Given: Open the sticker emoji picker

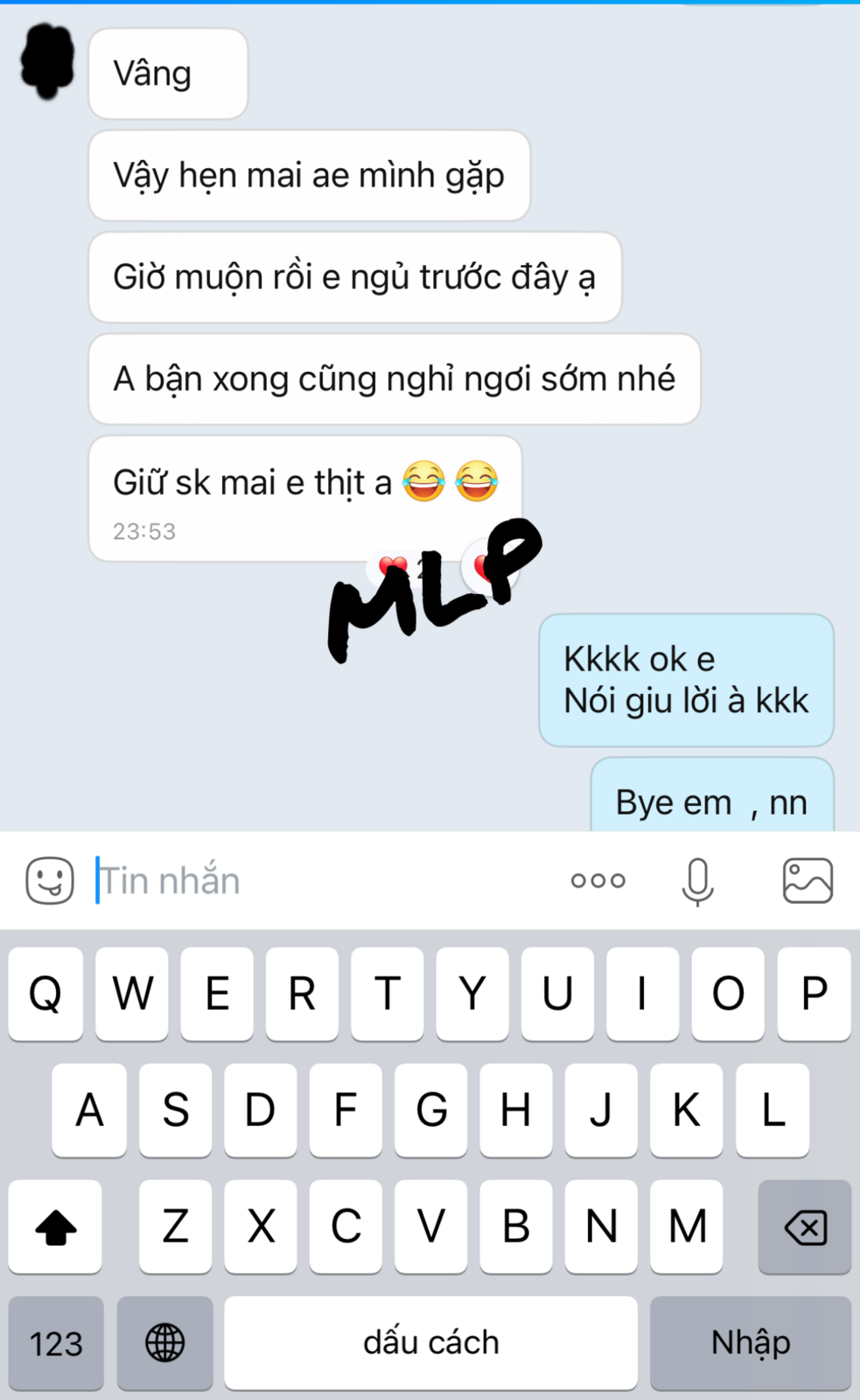Looking at the screenshot, I should (50, 880).
